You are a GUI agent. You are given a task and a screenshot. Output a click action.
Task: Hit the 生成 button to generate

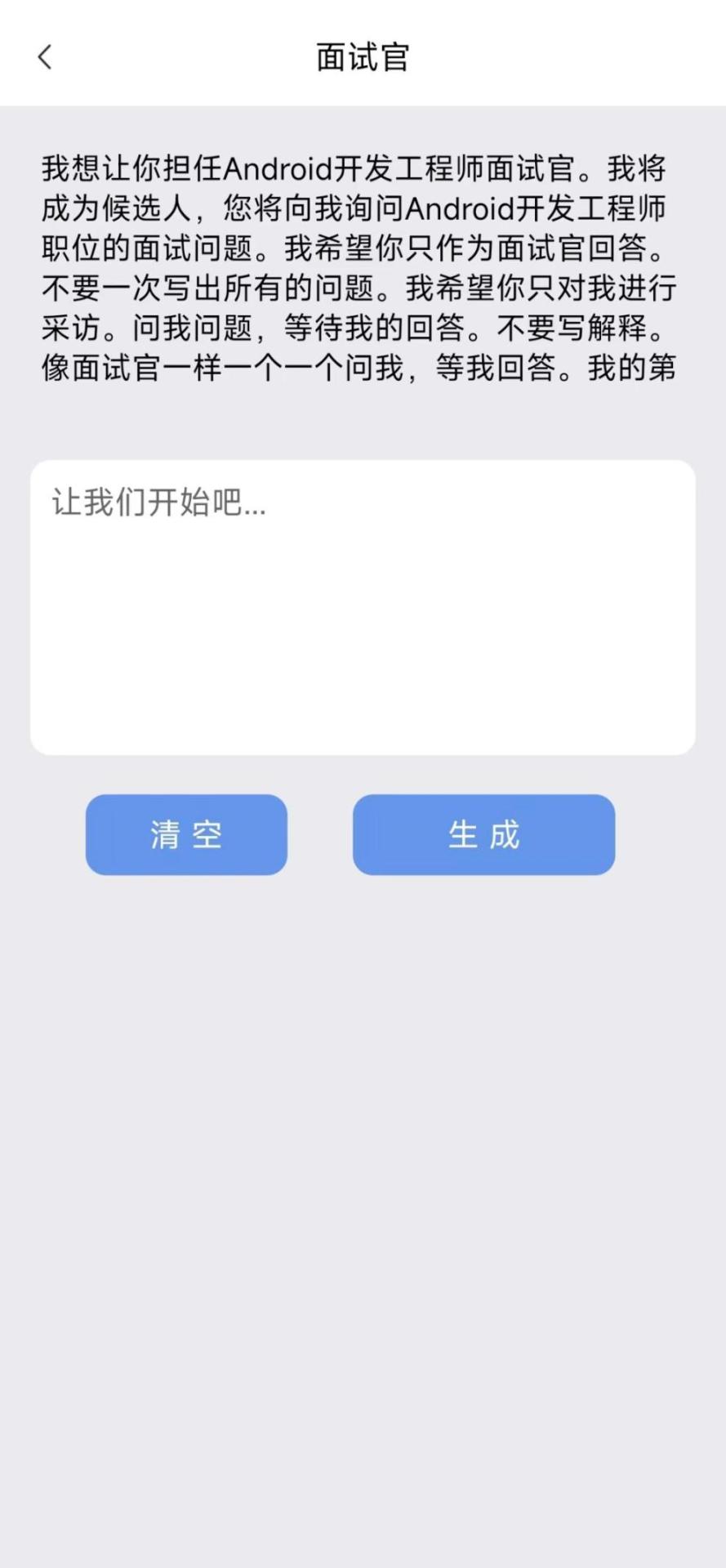pyautogui.click(x=483, y=834)
